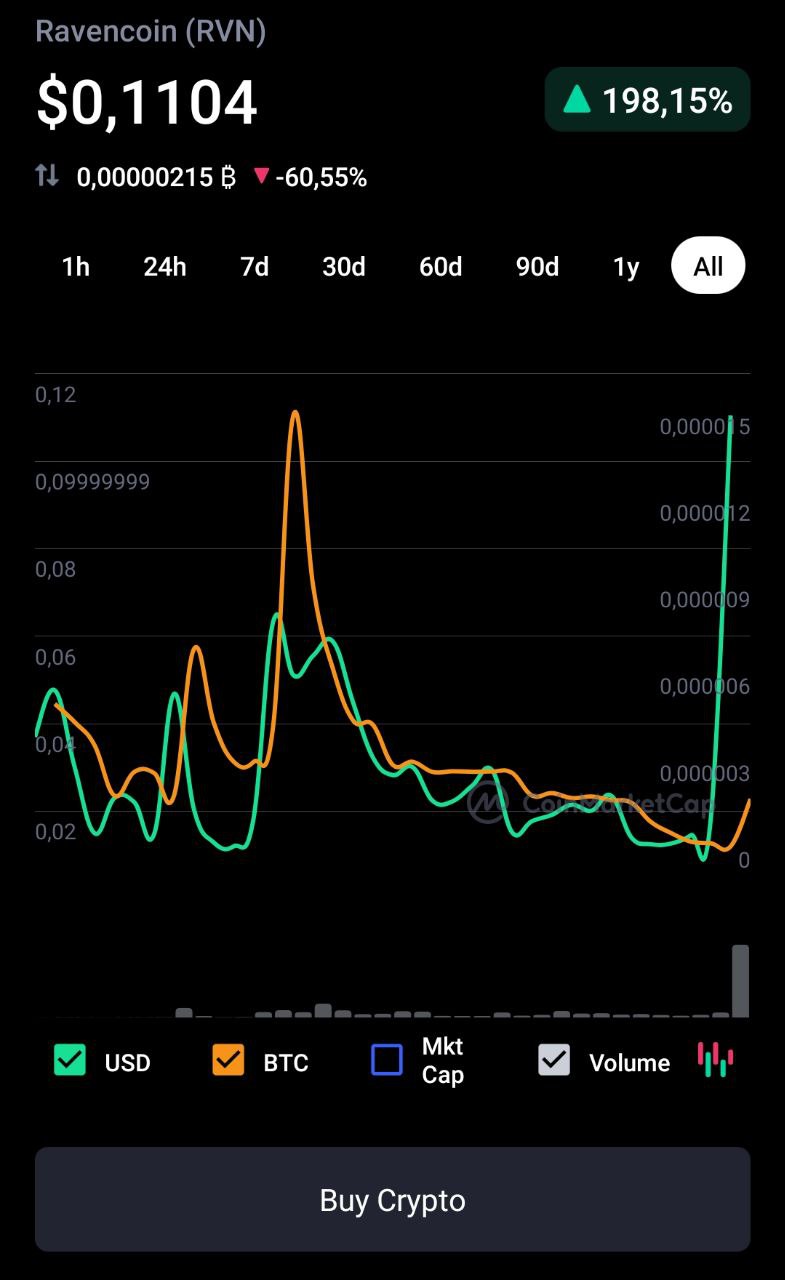View the 90d price chart
This screenshot has width=785, height=1280.
(537, 266)
